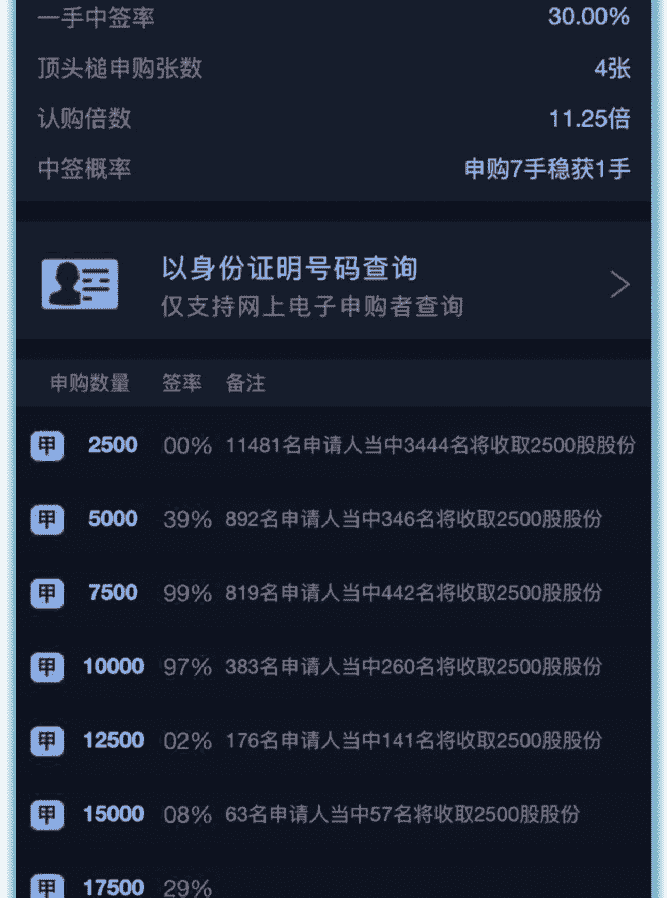Open 以身份证明号码查询 lookup row
The height and width of the screenshot is (898, 667).
334,285
